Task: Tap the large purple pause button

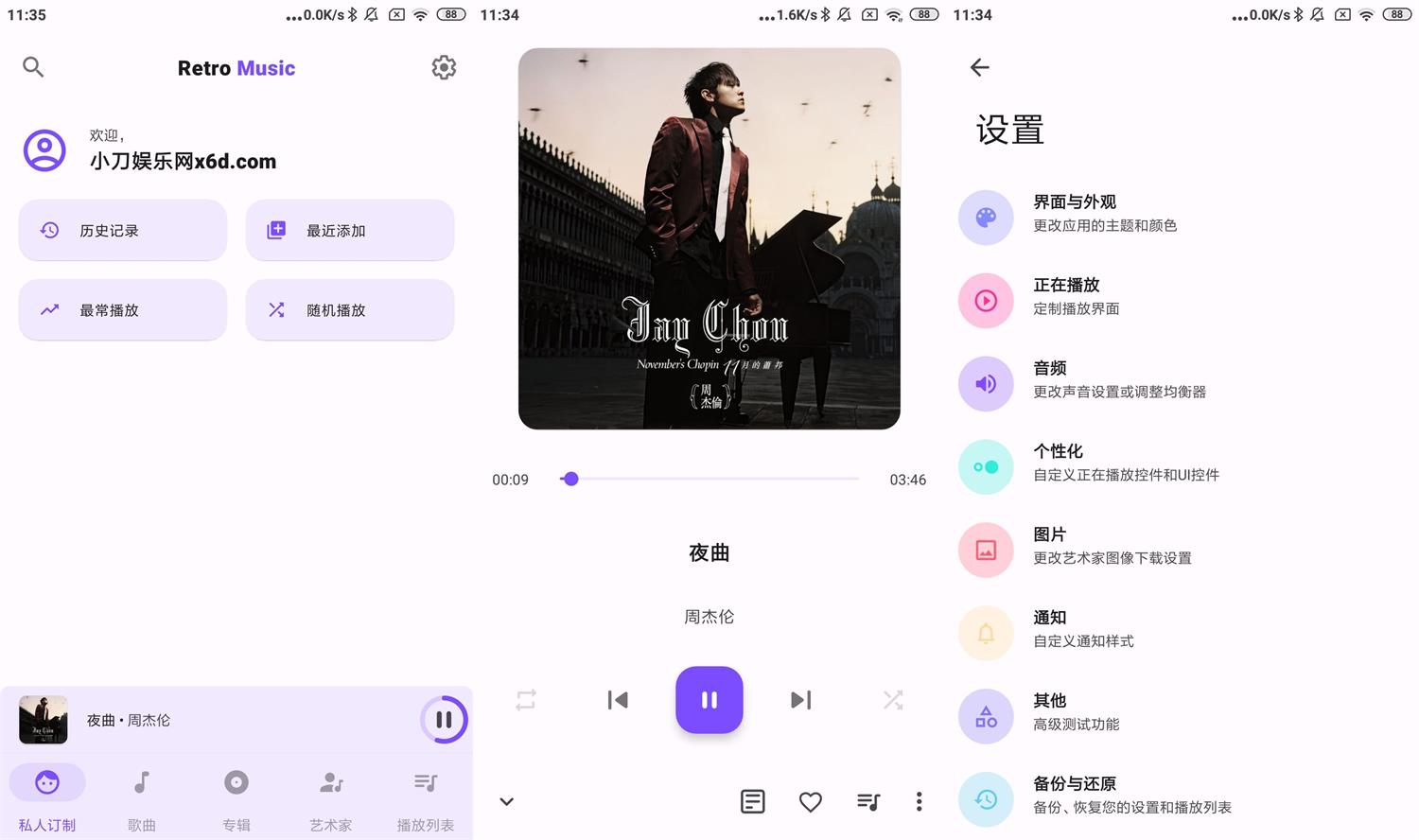Action: point(709,700)
